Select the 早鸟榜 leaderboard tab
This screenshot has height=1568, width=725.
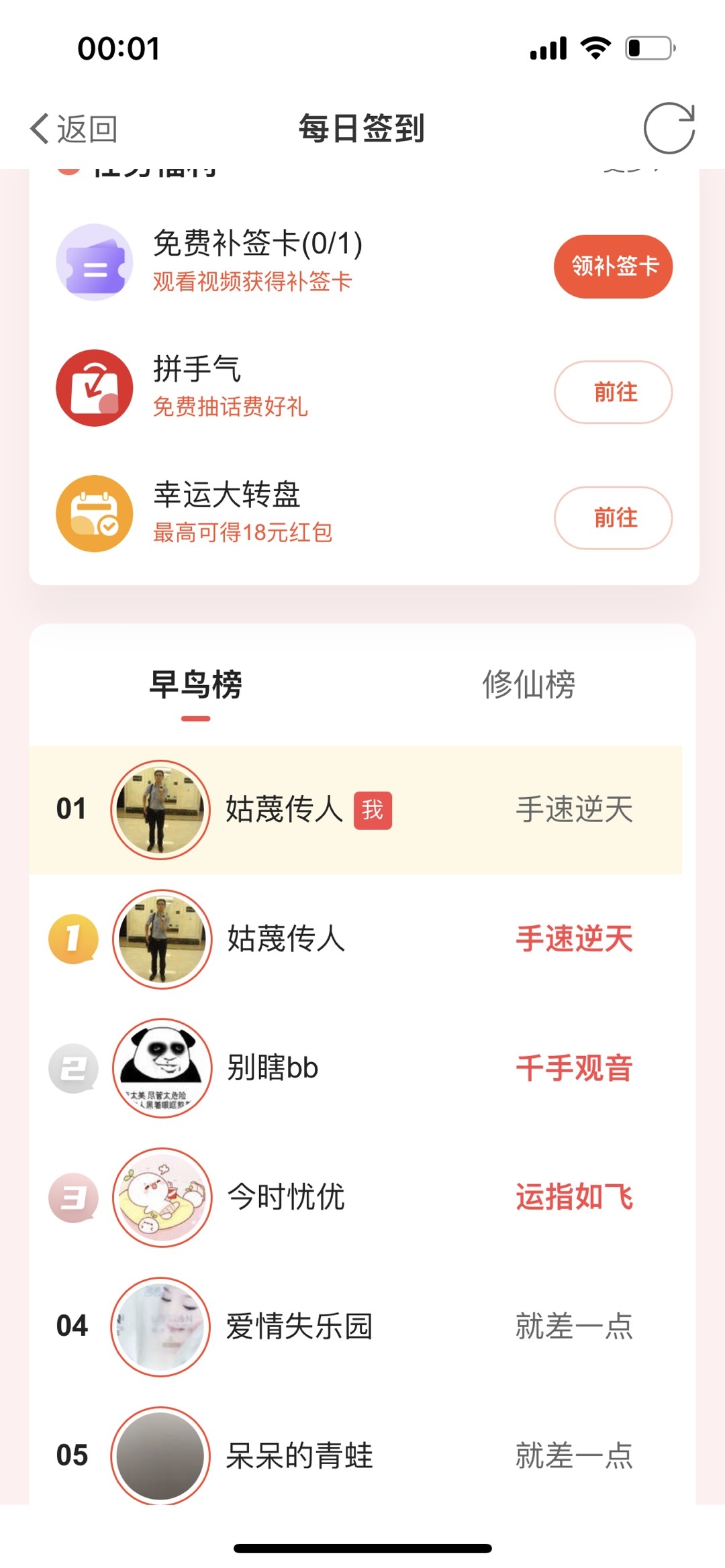point(195,686)
